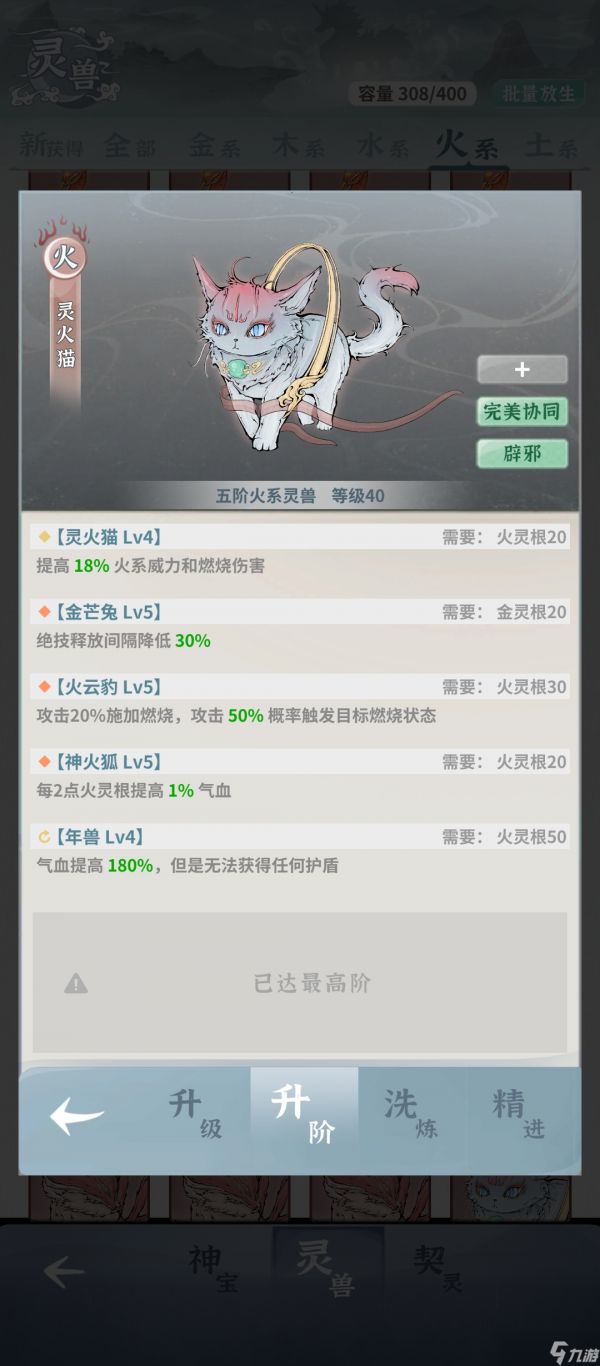The height and width of the screenshot is (1366, 600).
Task: Switch to the 升级 tab
Action: [194, 1114]
